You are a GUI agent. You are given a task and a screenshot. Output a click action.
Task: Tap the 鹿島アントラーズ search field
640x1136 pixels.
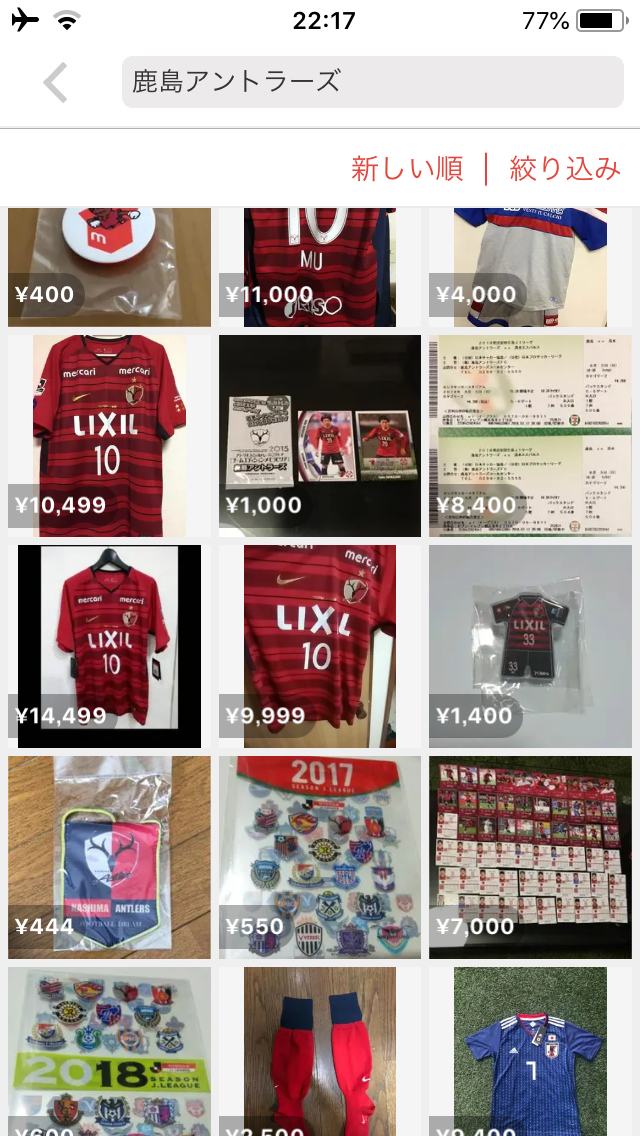pos(372,82)
